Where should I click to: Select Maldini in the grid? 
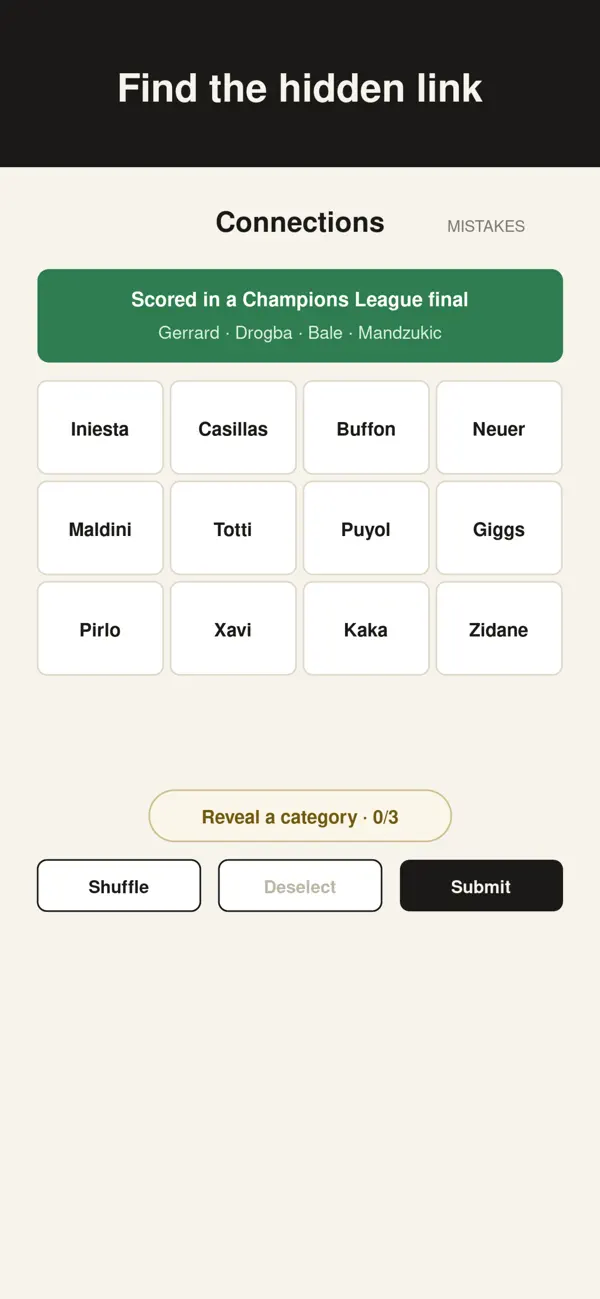coord(100,529)
